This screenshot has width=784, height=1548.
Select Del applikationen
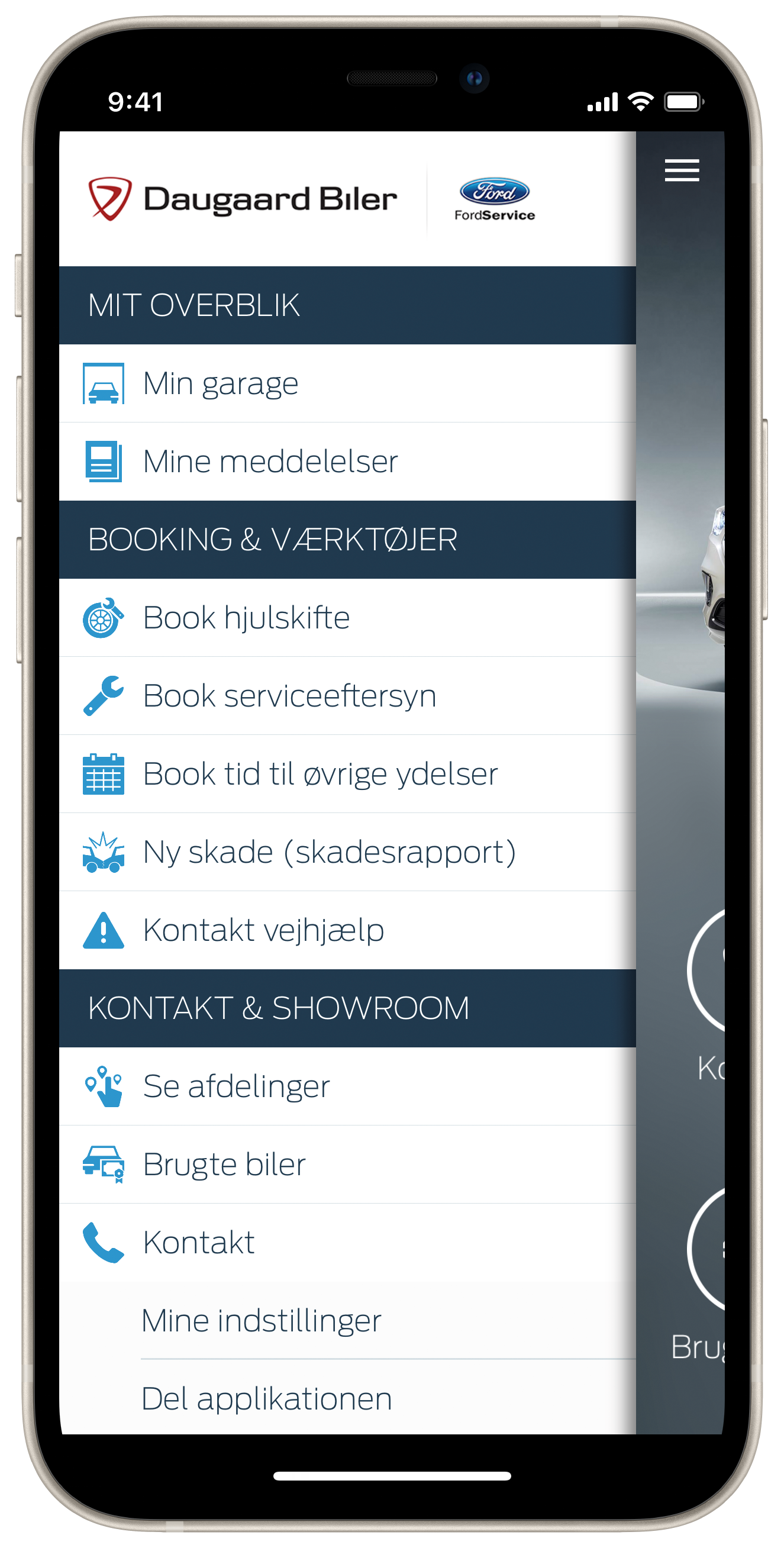click(347, 1398)
